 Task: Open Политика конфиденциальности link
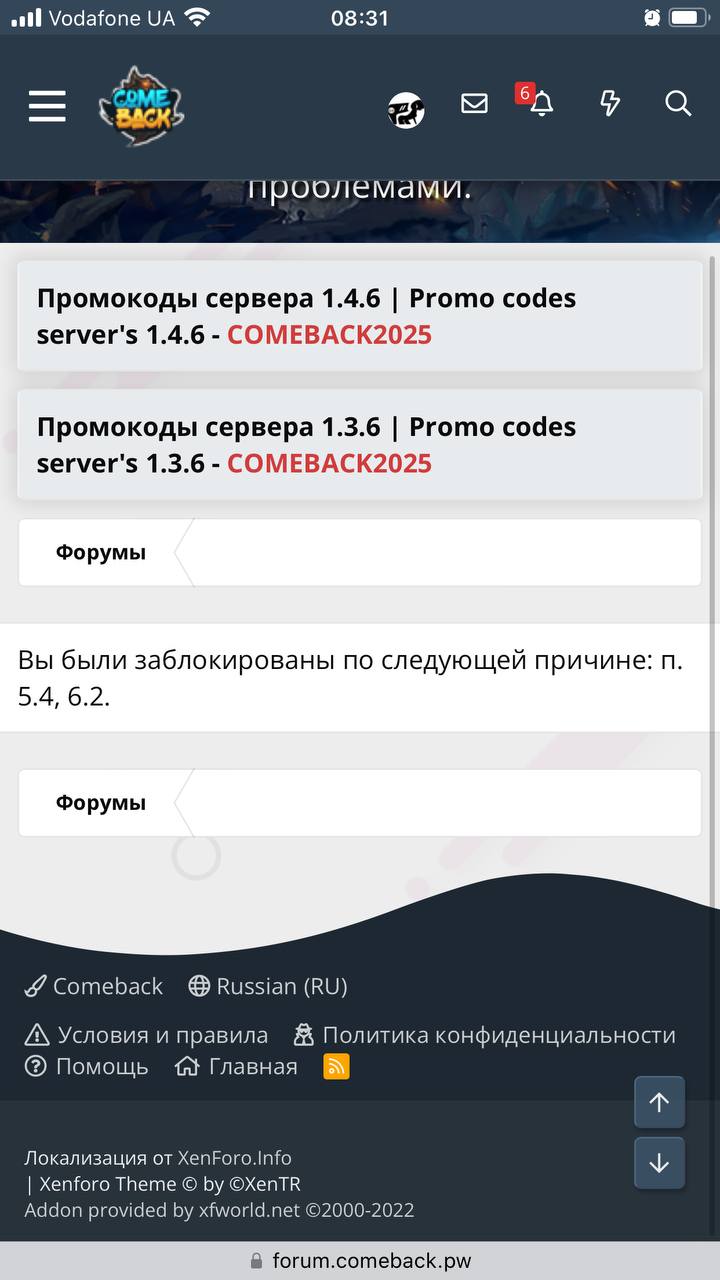tap(485, 1035)
